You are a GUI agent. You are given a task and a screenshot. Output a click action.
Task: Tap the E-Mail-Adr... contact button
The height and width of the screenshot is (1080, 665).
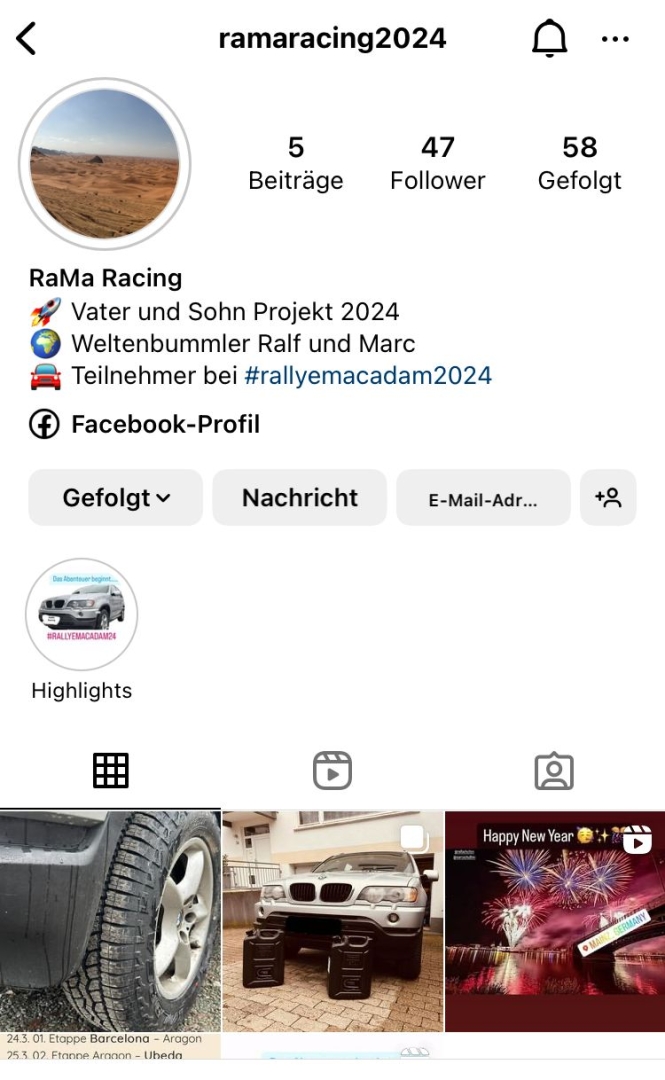(483, 499)
